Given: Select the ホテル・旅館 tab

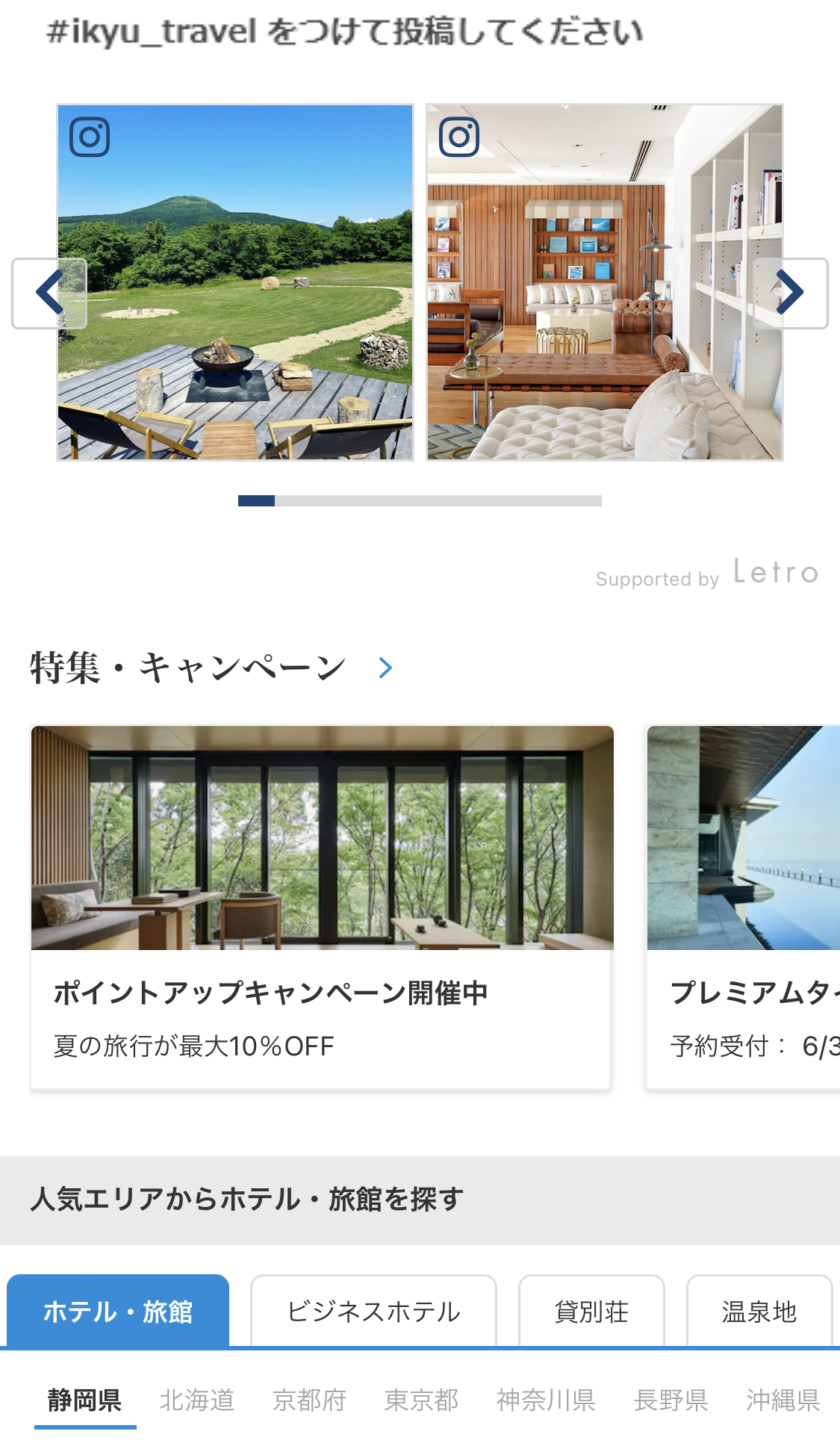Looking at the screenshot, I should tap(118, 1312).
